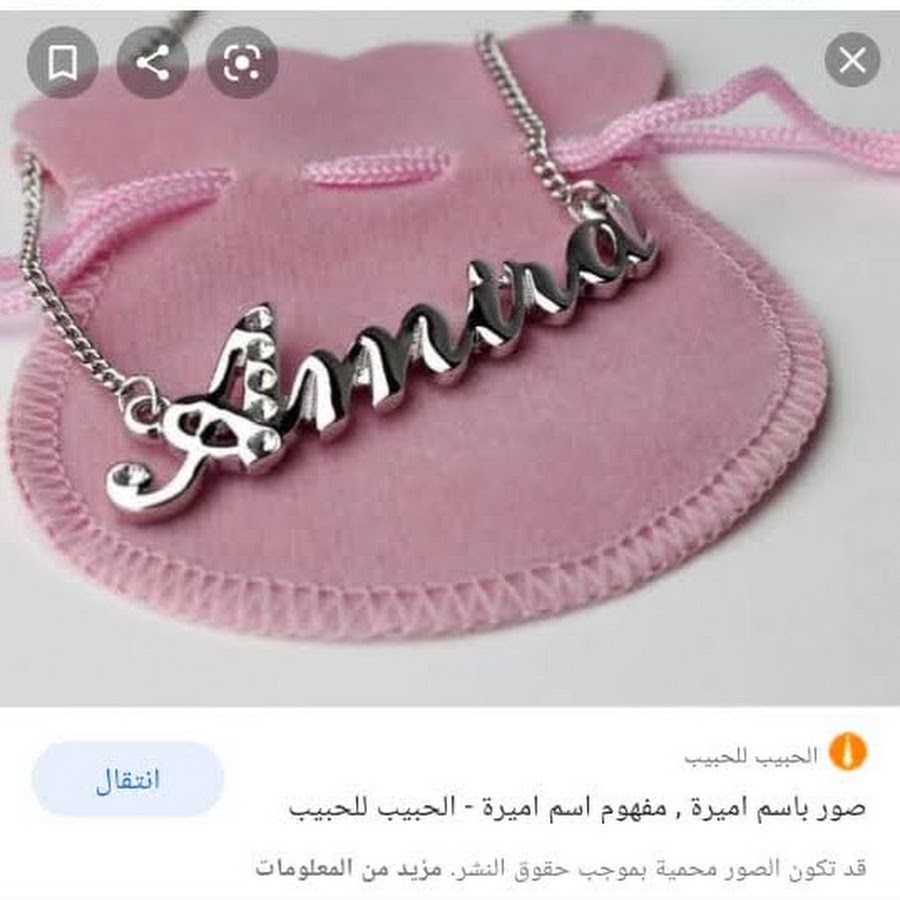Tap the انتقال visit button
900x900 pixels.
coord(128,780)
